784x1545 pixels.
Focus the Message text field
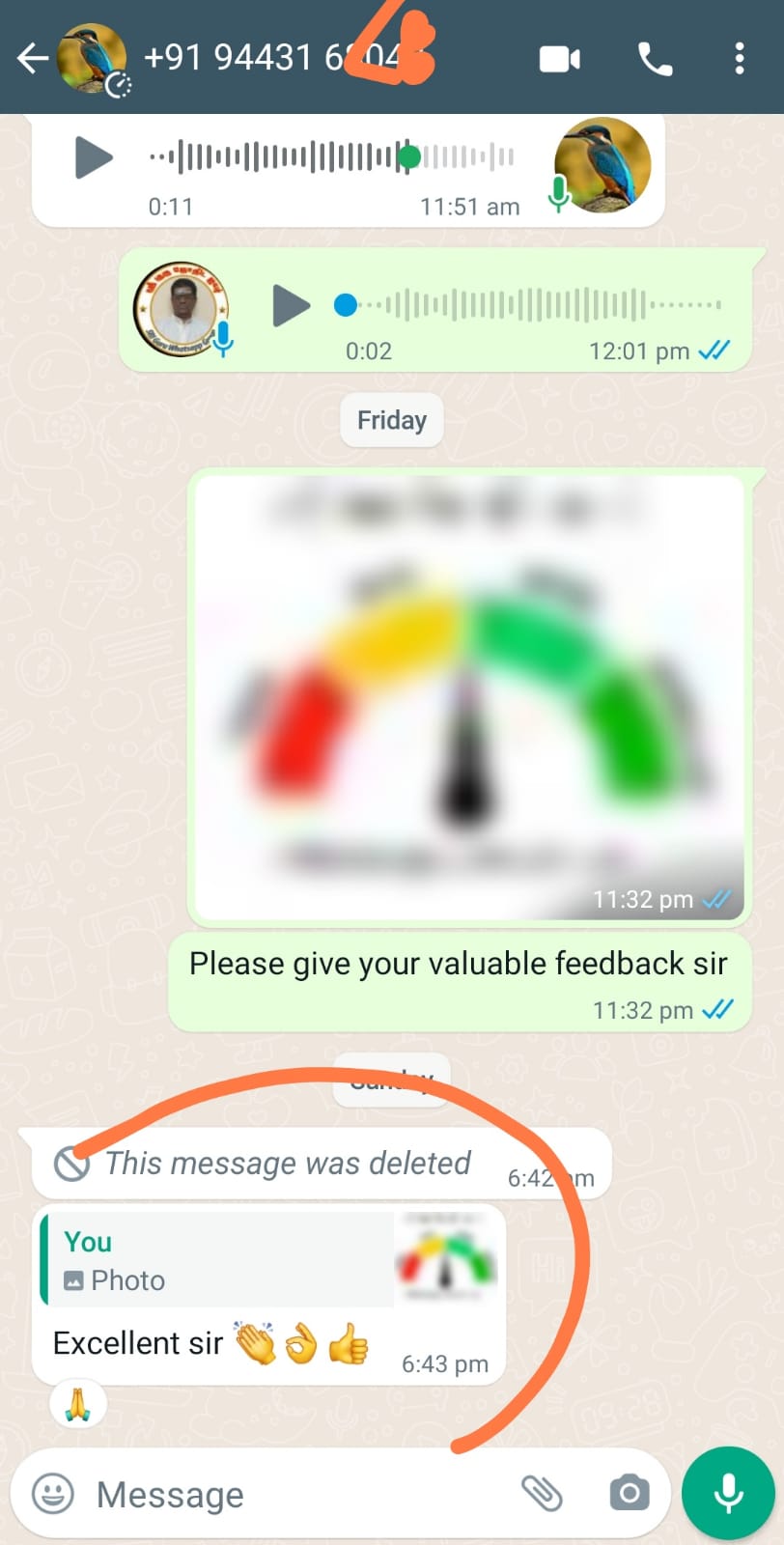(x=290, y=1494)
